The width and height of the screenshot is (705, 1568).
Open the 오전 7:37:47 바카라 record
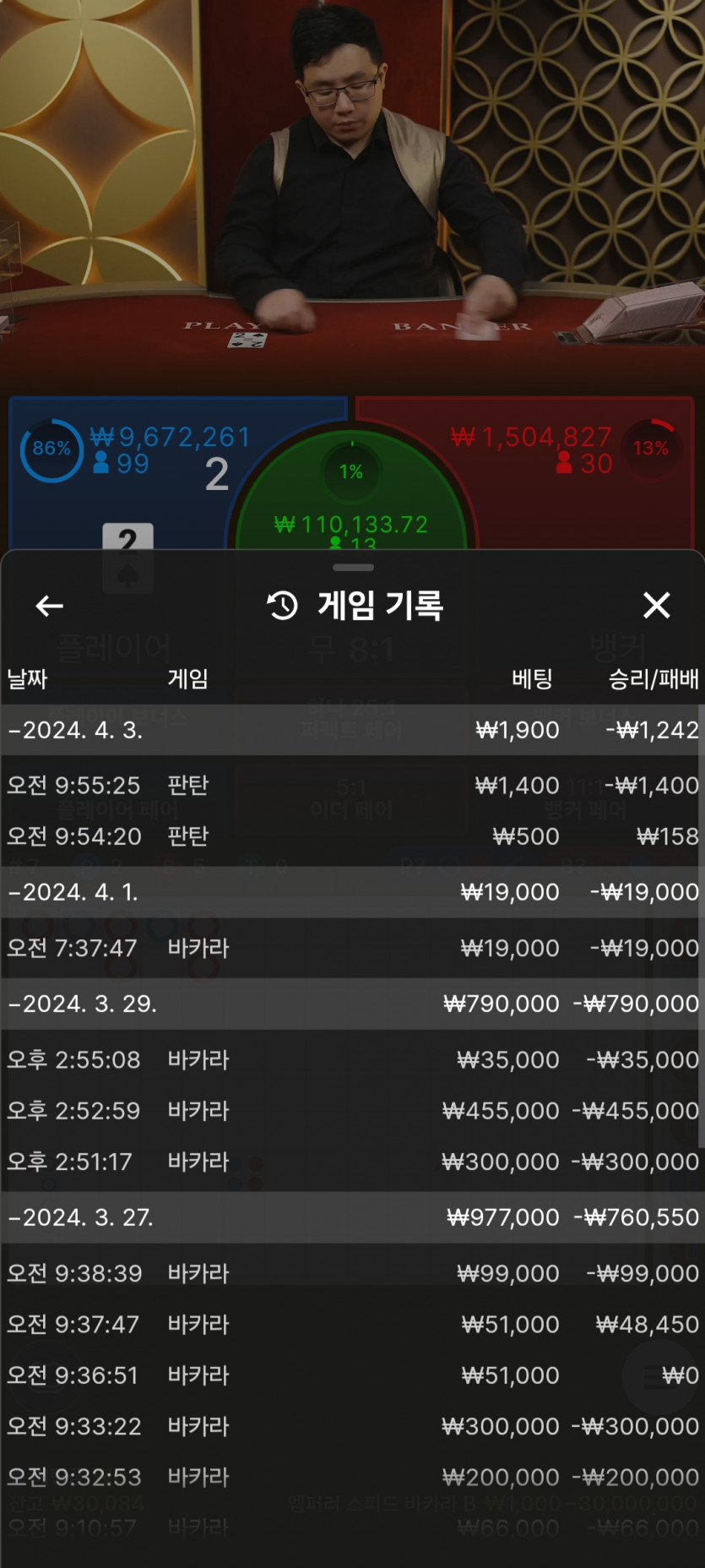click(352, 948)
